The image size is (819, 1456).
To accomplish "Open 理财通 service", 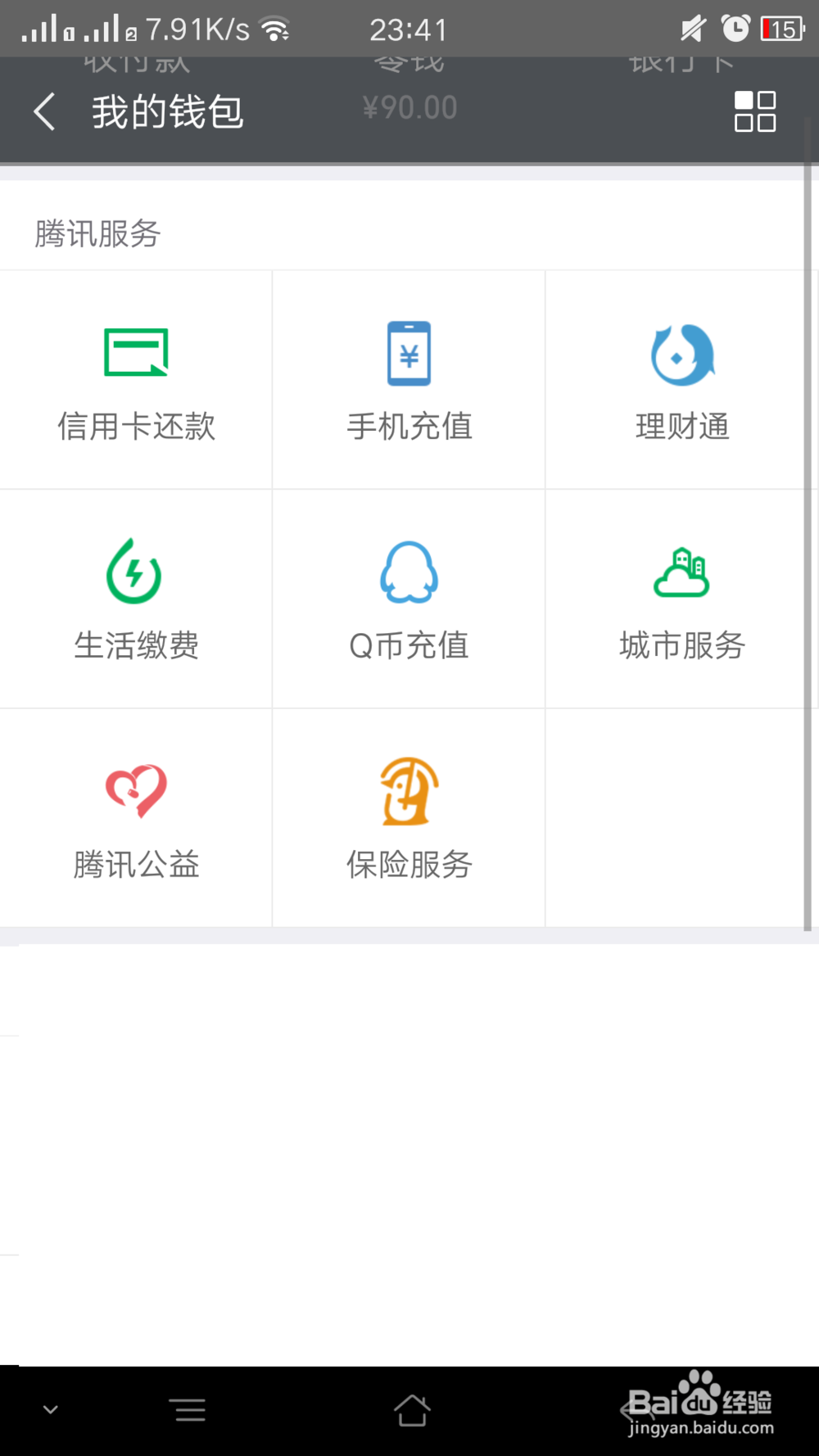I will (682, 380).
